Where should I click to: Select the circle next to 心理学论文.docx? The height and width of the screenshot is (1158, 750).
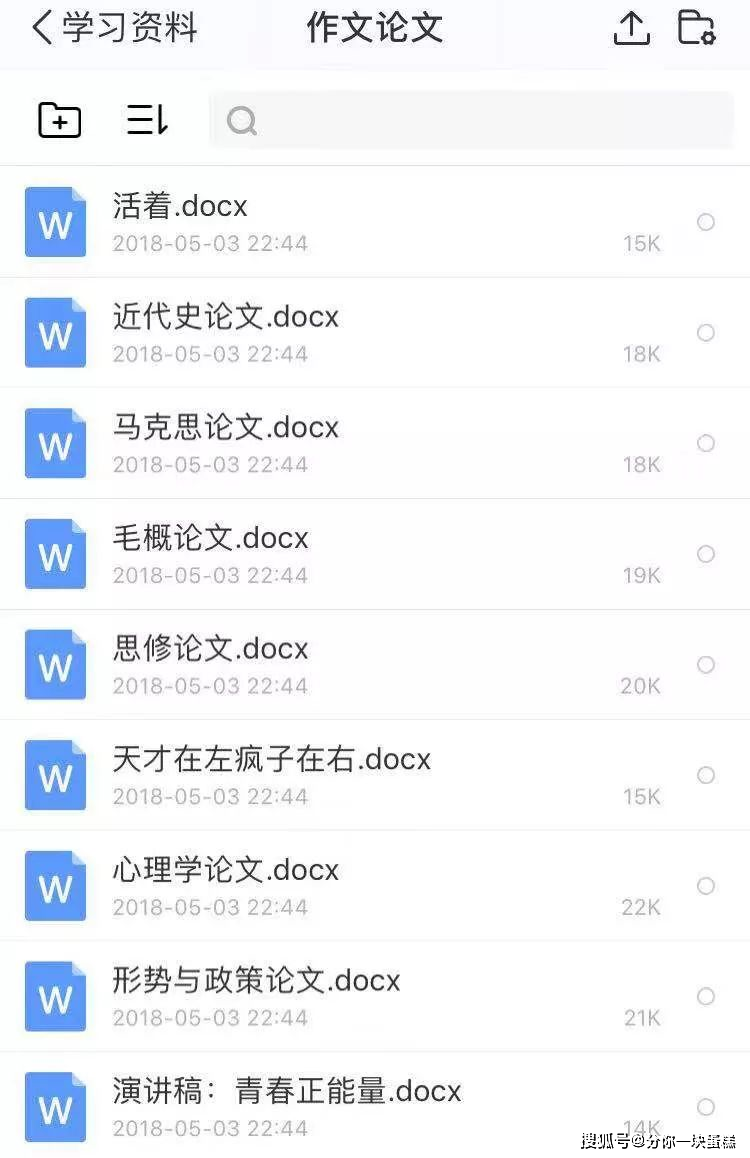click(706, 885)
